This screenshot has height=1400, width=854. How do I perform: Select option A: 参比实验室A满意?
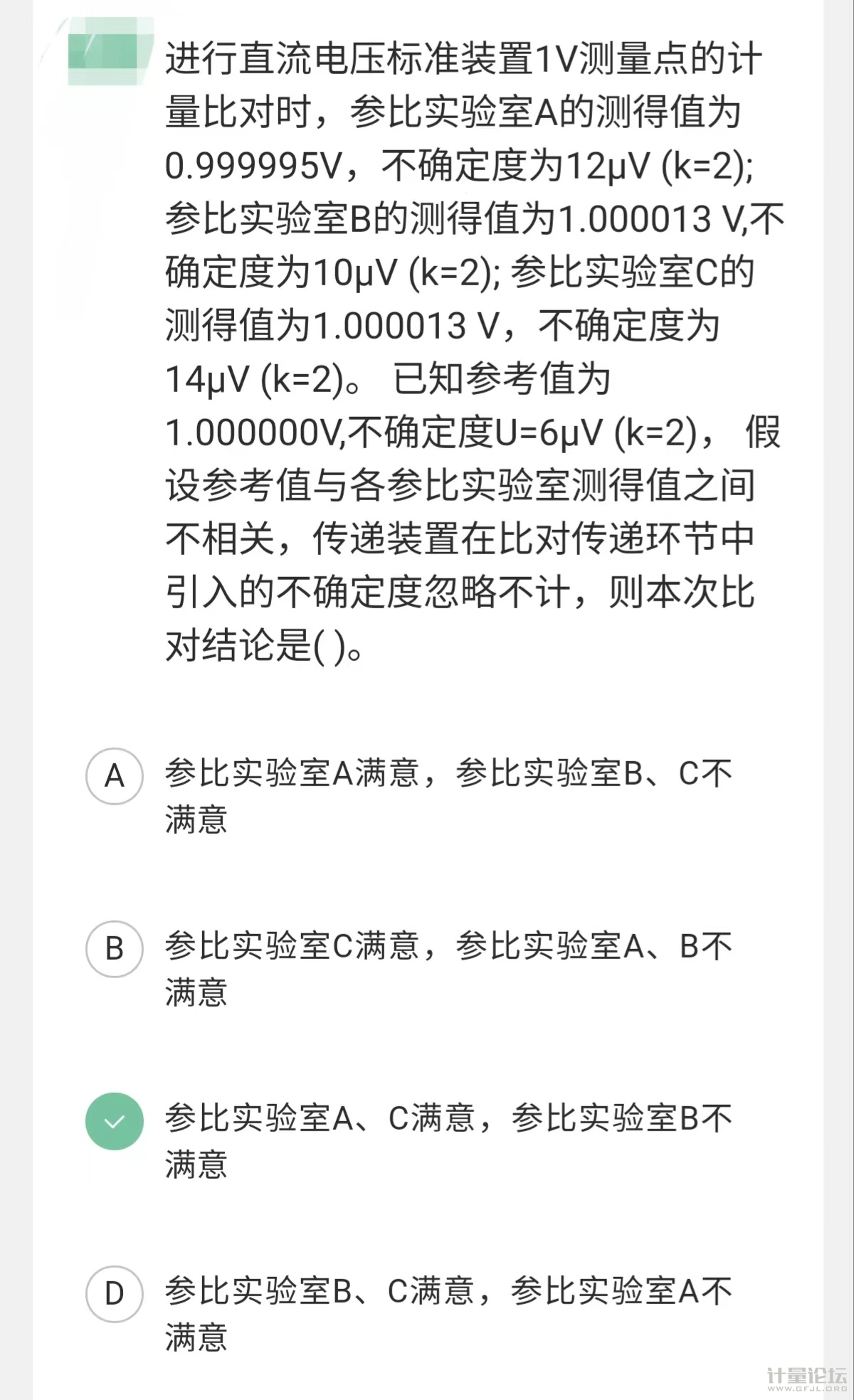coord(115,776)
